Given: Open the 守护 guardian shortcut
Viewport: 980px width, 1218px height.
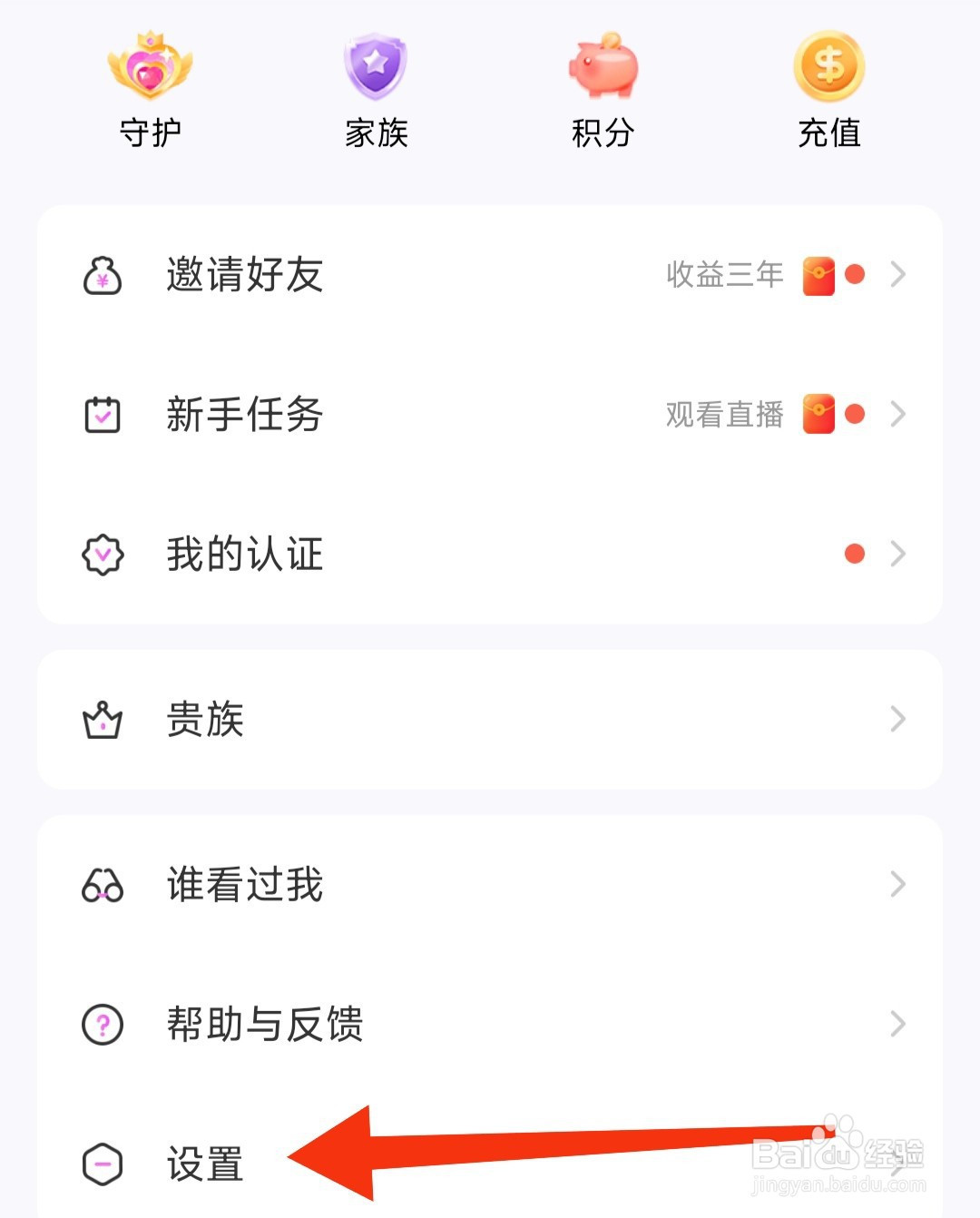Looking at the screenshot, I should point(151,91).
